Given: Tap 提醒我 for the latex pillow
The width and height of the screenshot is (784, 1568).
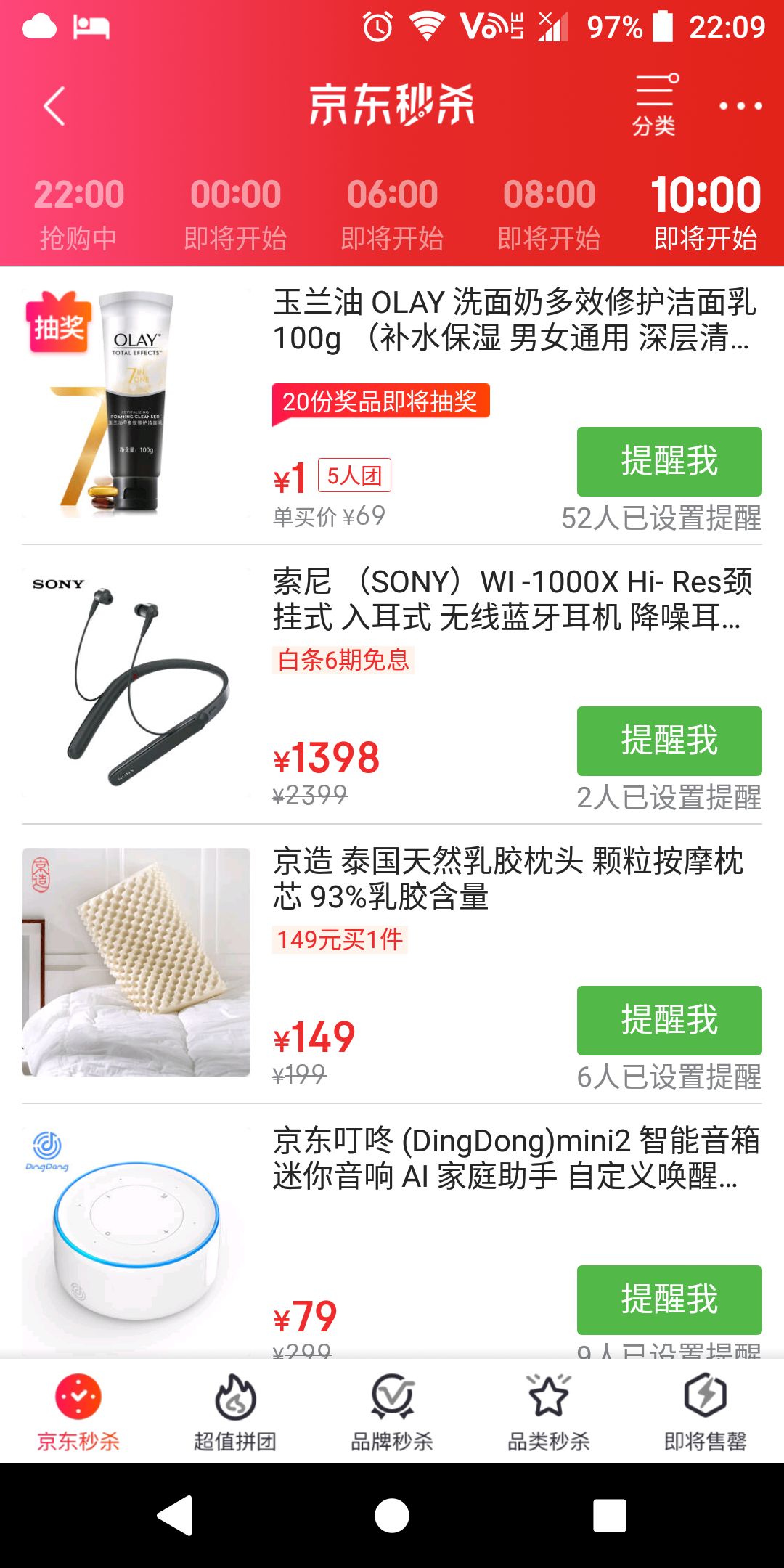Looking at the screenshot, I should pyautogui.click(x=668, y=1018).
